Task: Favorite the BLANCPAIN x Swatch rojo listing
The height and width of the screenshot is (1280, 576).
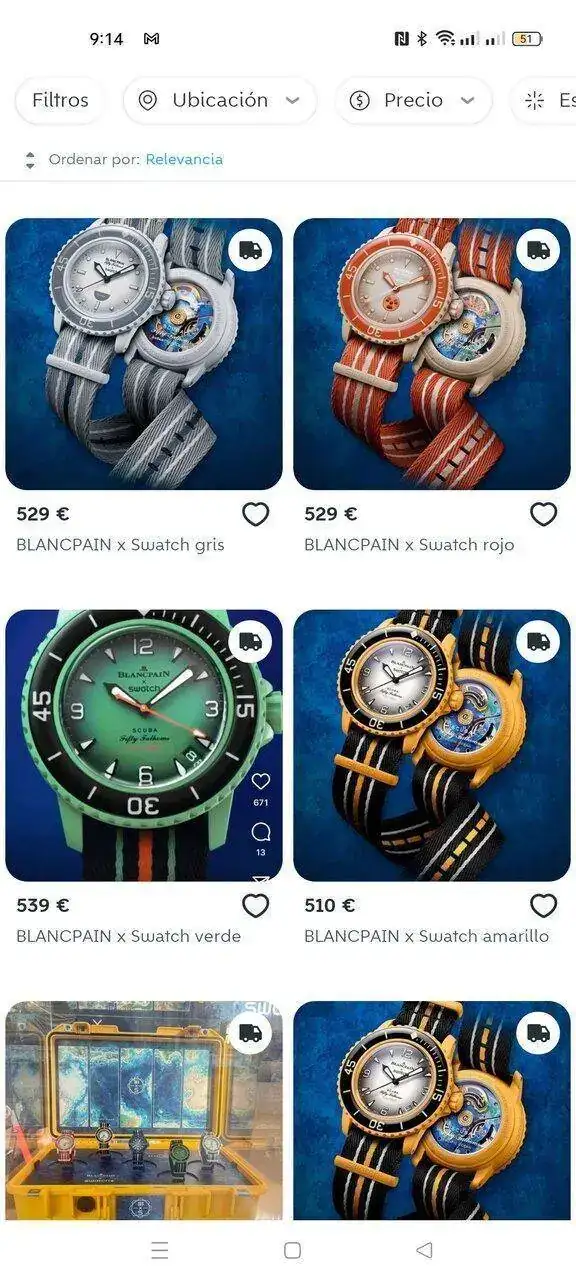Action: pos(543,514)
